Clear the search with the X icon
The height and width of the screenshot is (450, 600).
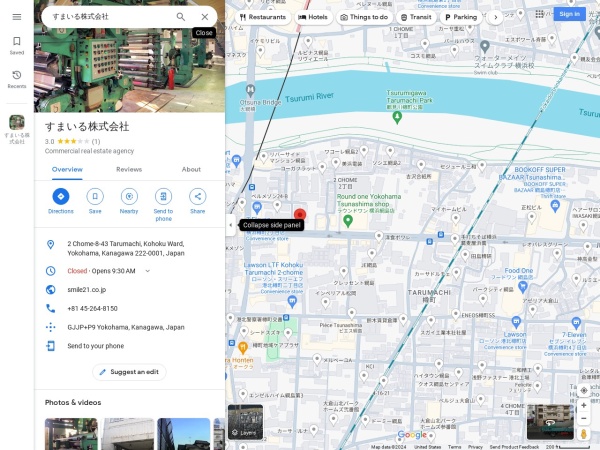click(x=205, y=17)
